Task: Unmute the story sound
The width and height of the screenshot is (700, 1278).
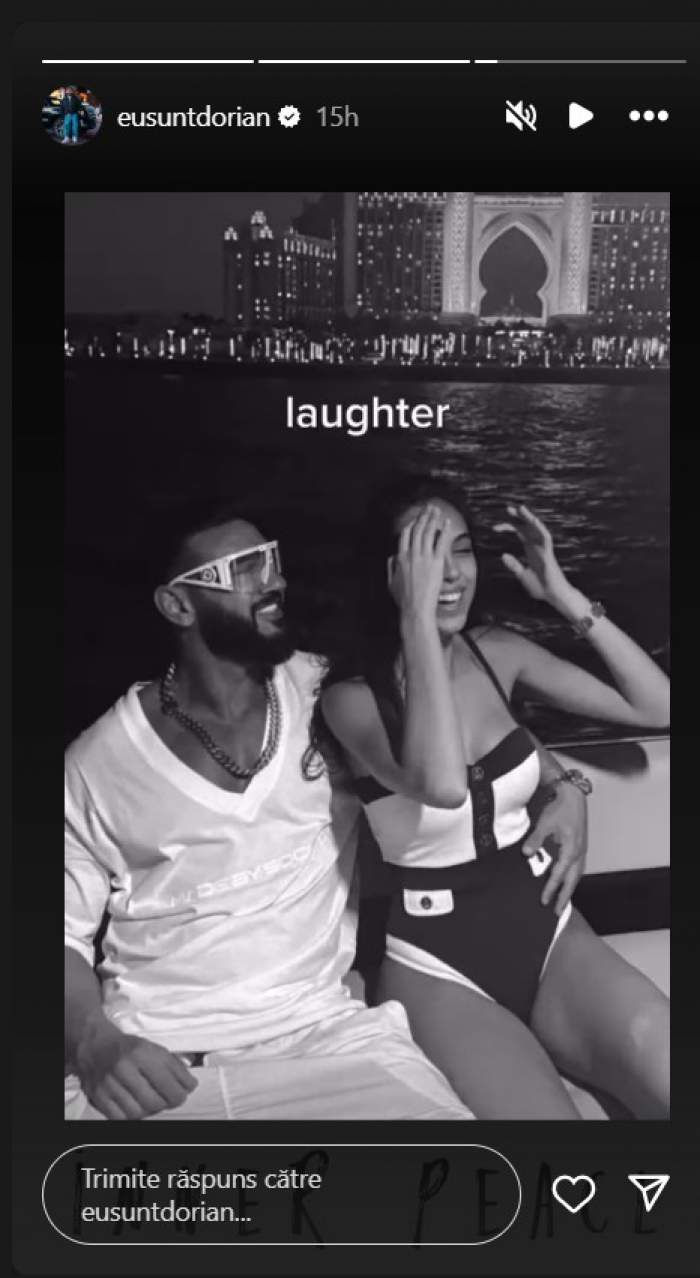Action: 520,116
